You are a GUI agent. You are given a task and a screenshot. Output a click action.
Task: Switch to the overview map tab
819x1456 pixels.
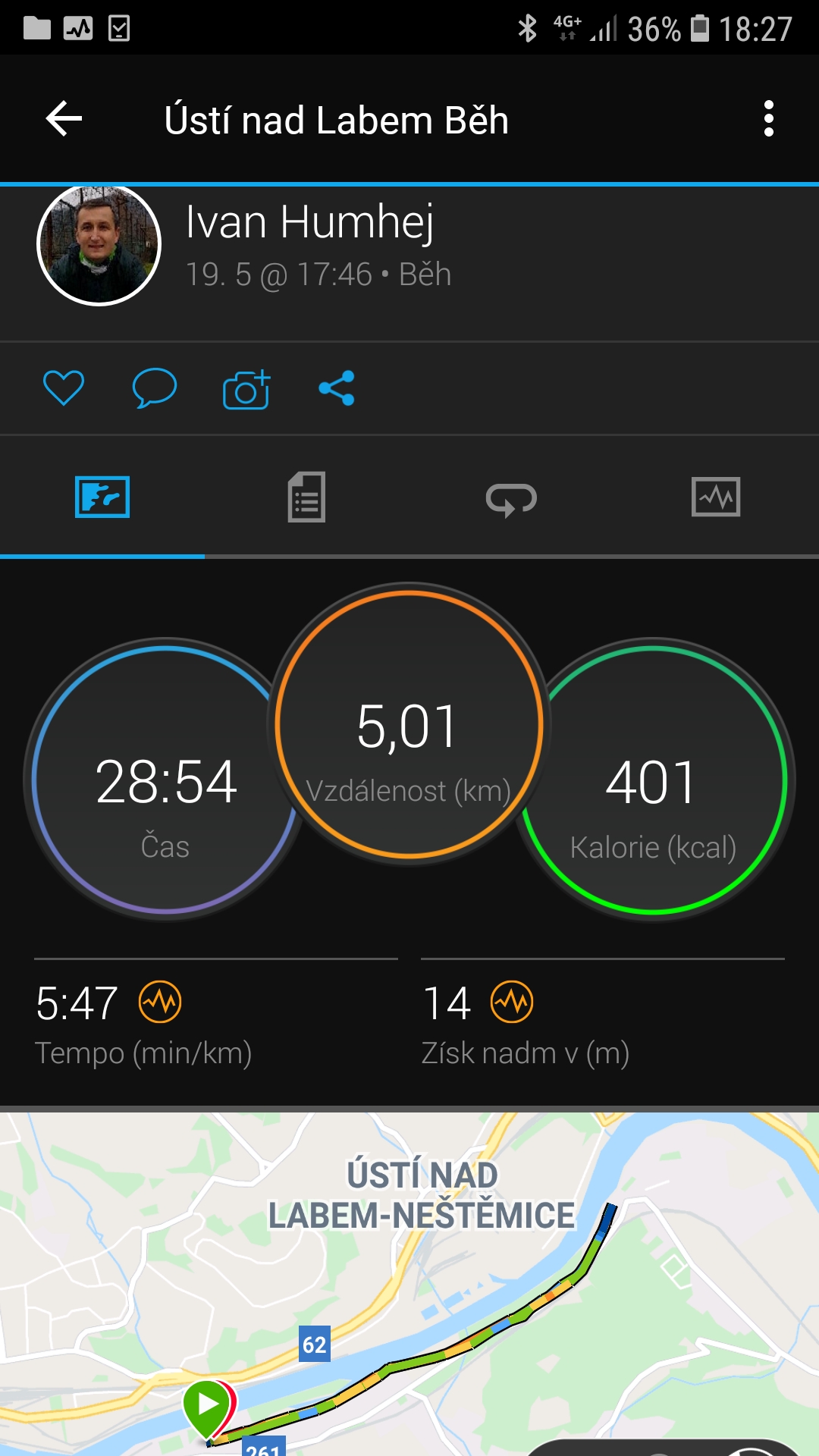coord(102,497)
